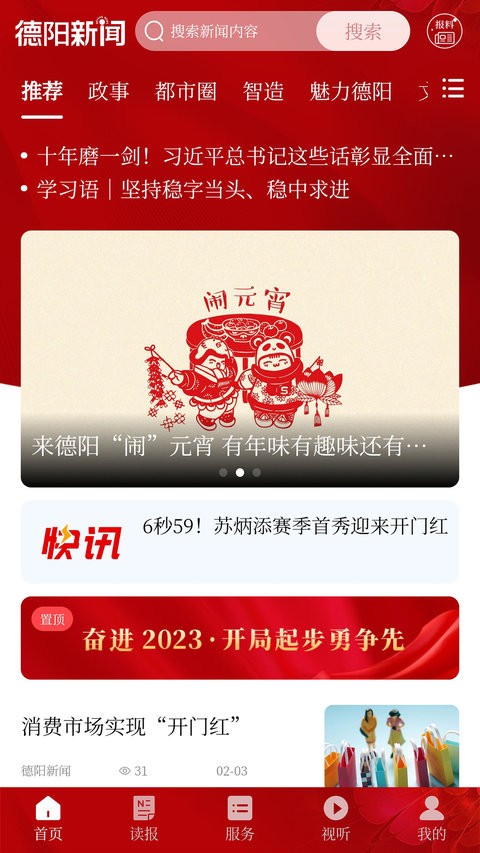Image resolution: width=480 pixels, height=853 pixels.
Task: Tap the 搜索新闻内容 search field
Action: click(226, 31)
